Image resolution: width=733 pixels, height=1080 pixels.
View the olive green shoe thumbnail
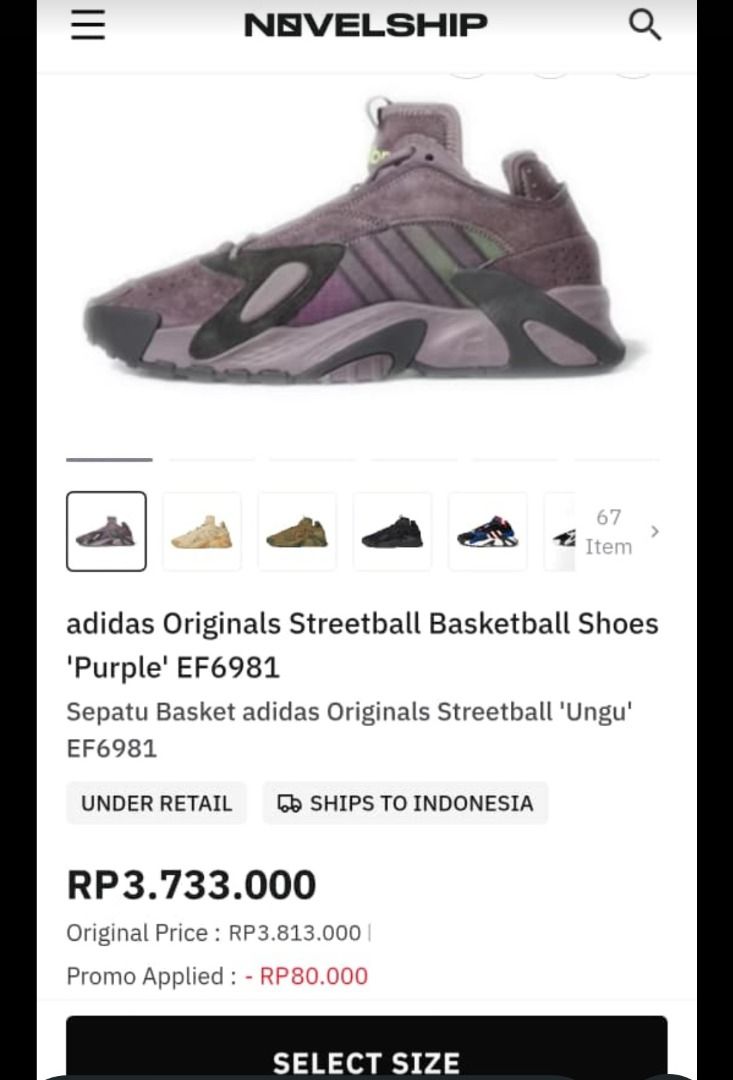(297, 531)
